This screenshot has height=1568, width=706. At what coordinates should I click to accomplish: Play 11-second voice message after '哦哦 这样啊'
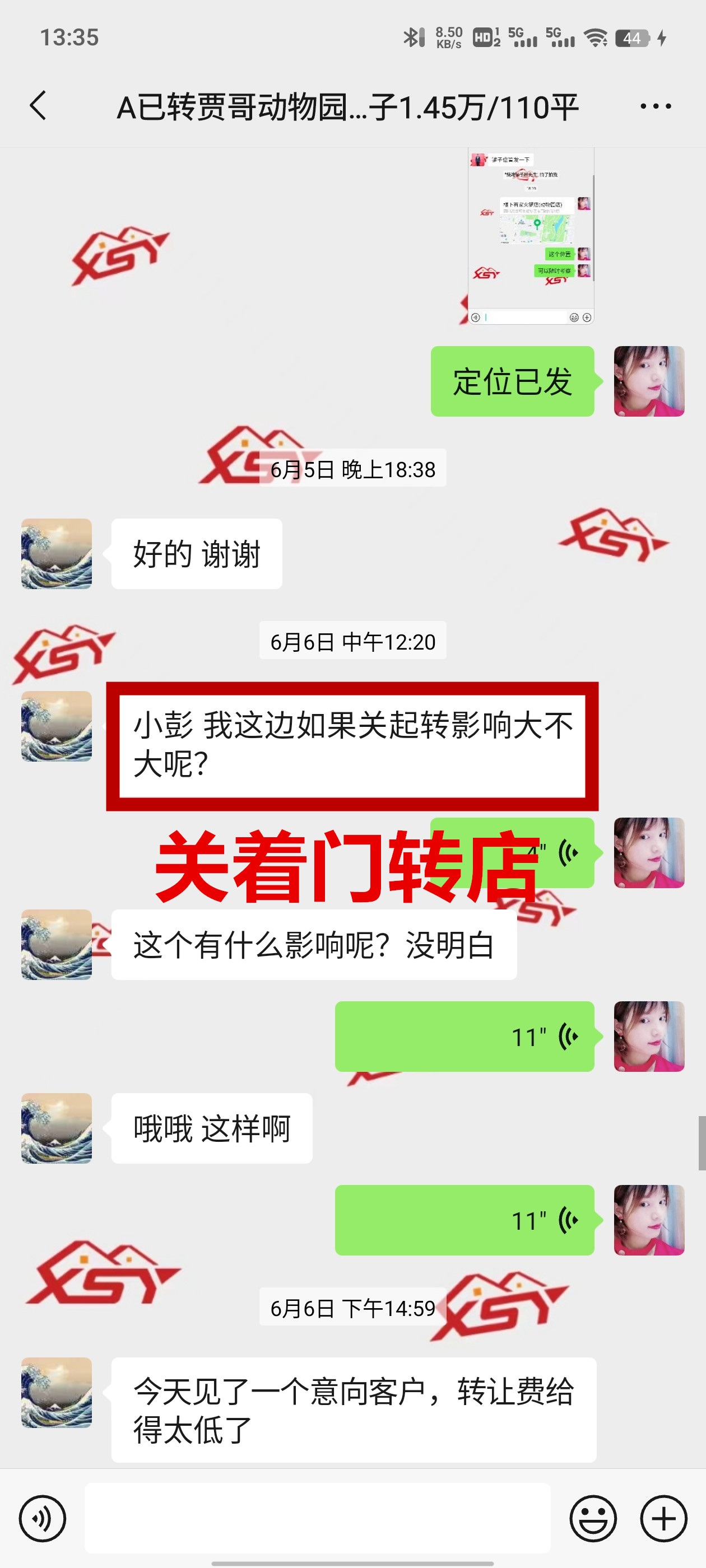point(464,1220)
